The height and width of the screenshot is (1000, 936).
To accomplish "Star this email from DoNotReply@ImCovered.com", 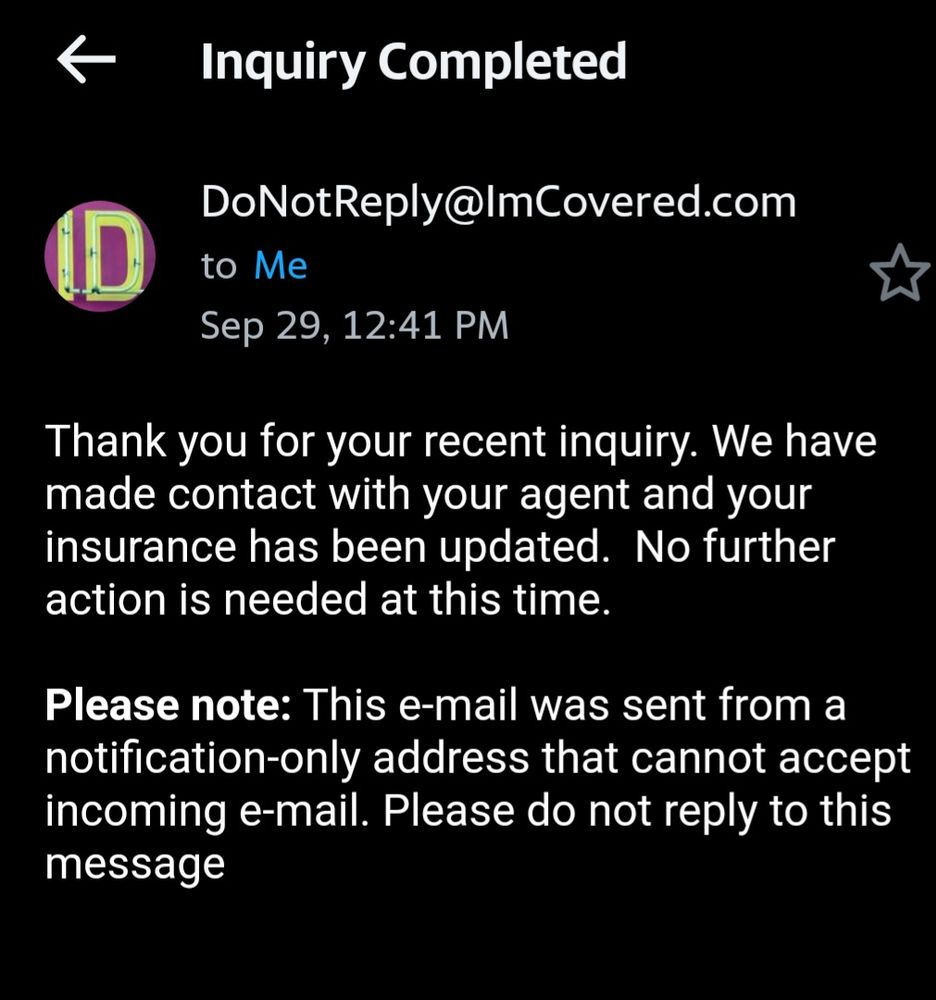I will tap(899, 272).
